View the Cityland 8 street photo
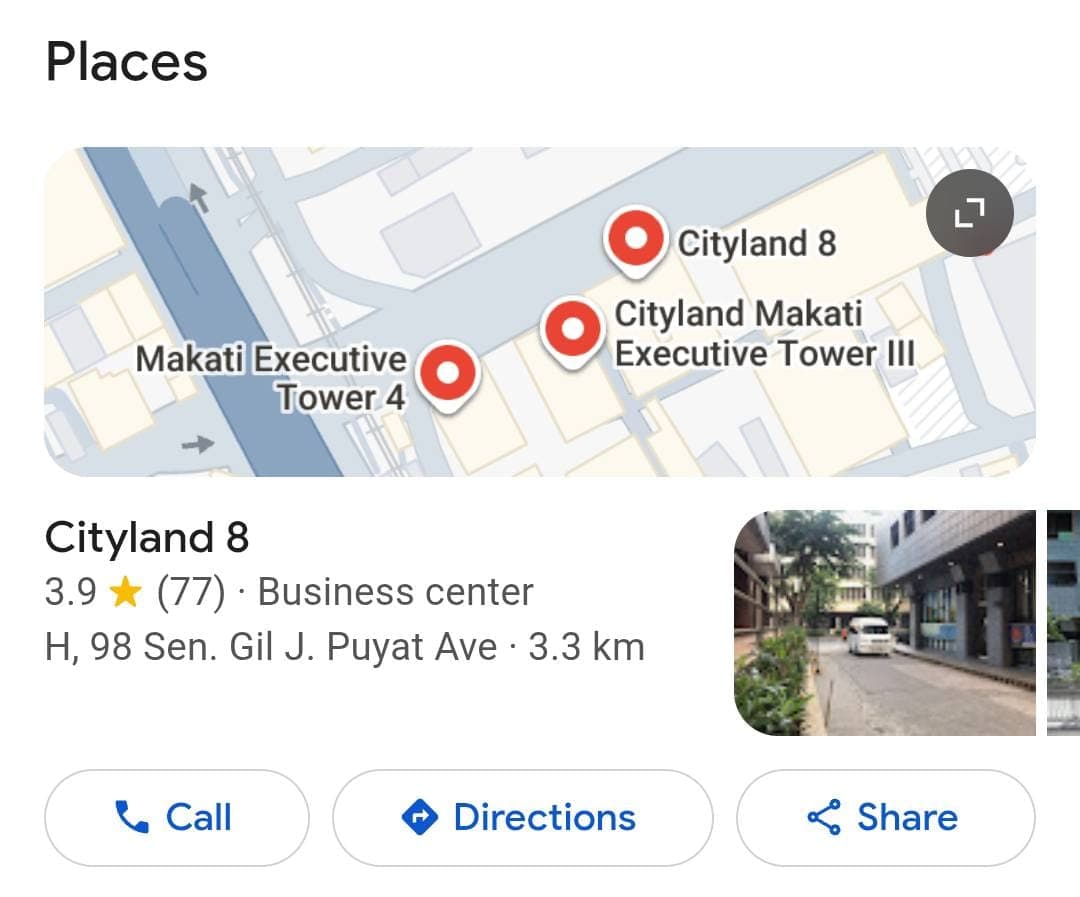 click(x=884, y=622)
